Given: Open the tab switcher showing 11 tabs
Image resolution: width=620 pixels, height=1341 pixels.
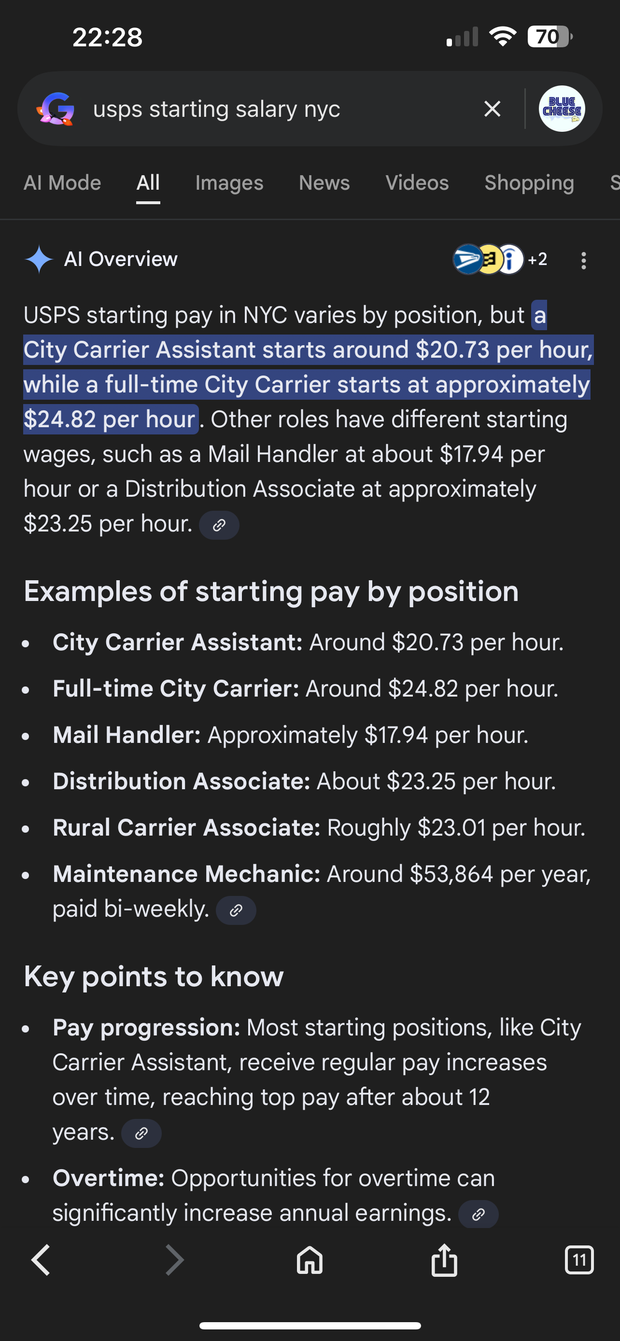Looking at the screenshot, I should pyautogui.click(x=579, y=1260).
